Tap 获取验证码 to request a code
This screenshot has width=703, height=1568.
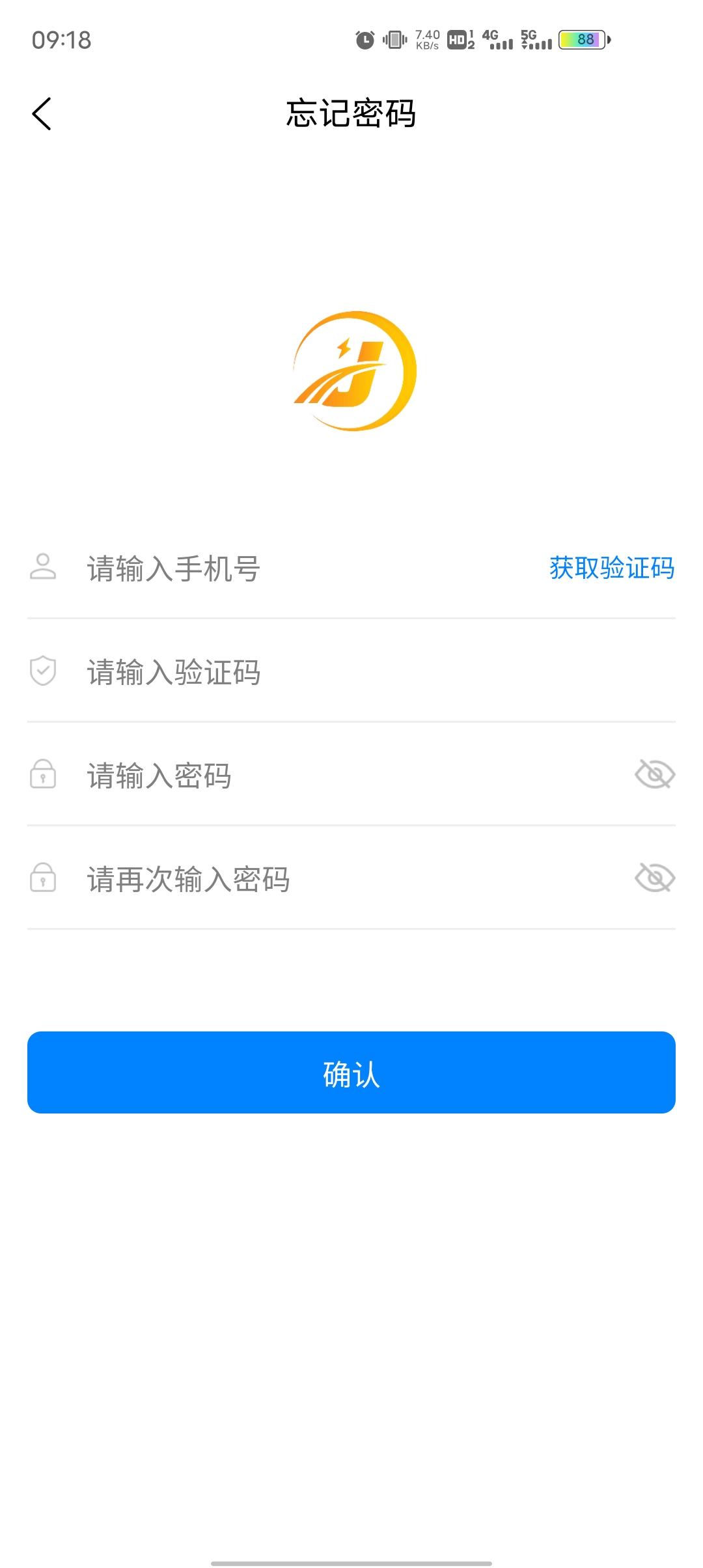click(x=611, y=568)
